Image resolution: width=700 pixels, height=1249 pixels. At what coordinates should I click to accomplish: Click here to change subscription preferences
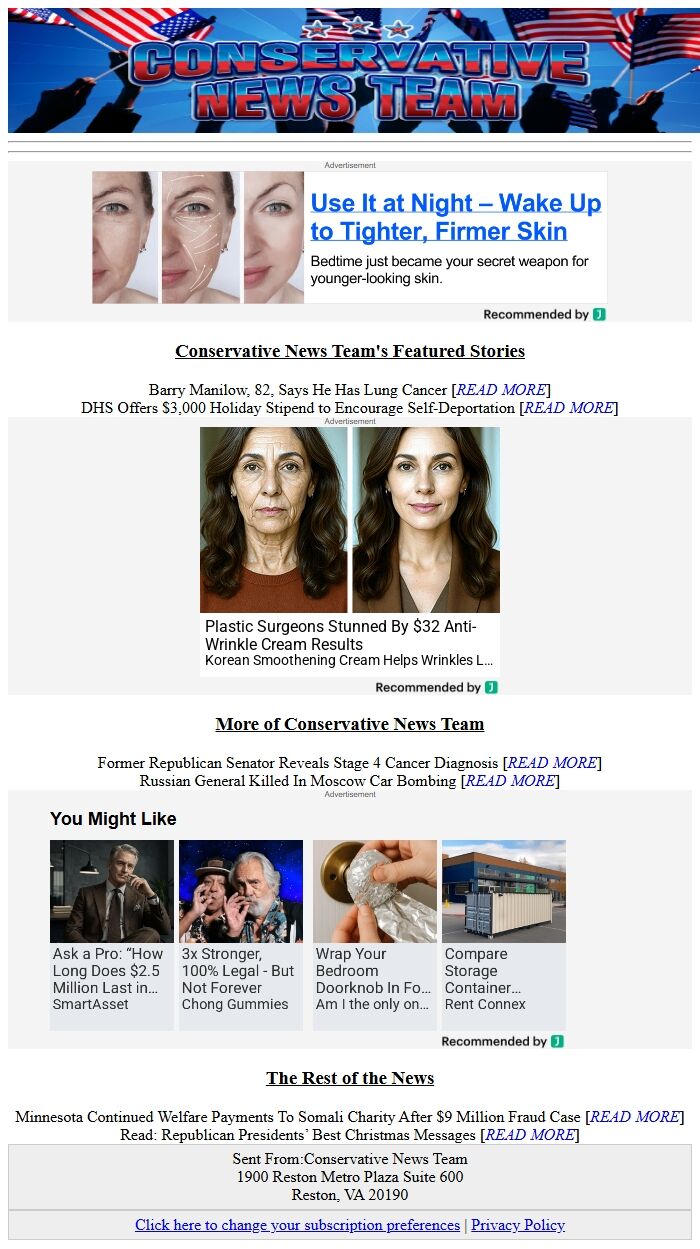click(297, 1224)
